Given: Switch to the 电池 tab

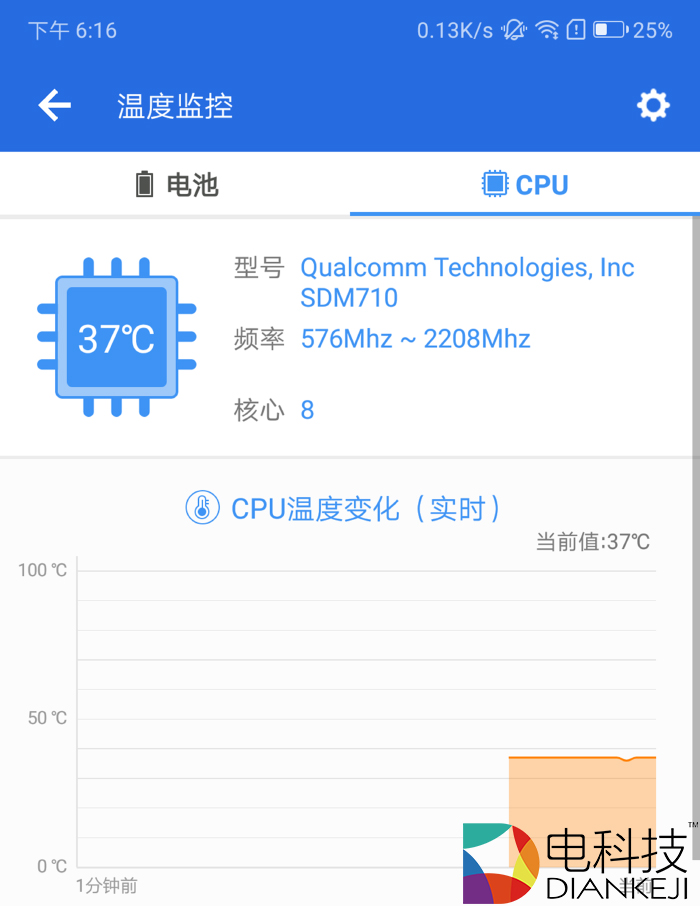Looking at the screenshot, I should click(x=175, y=184).
